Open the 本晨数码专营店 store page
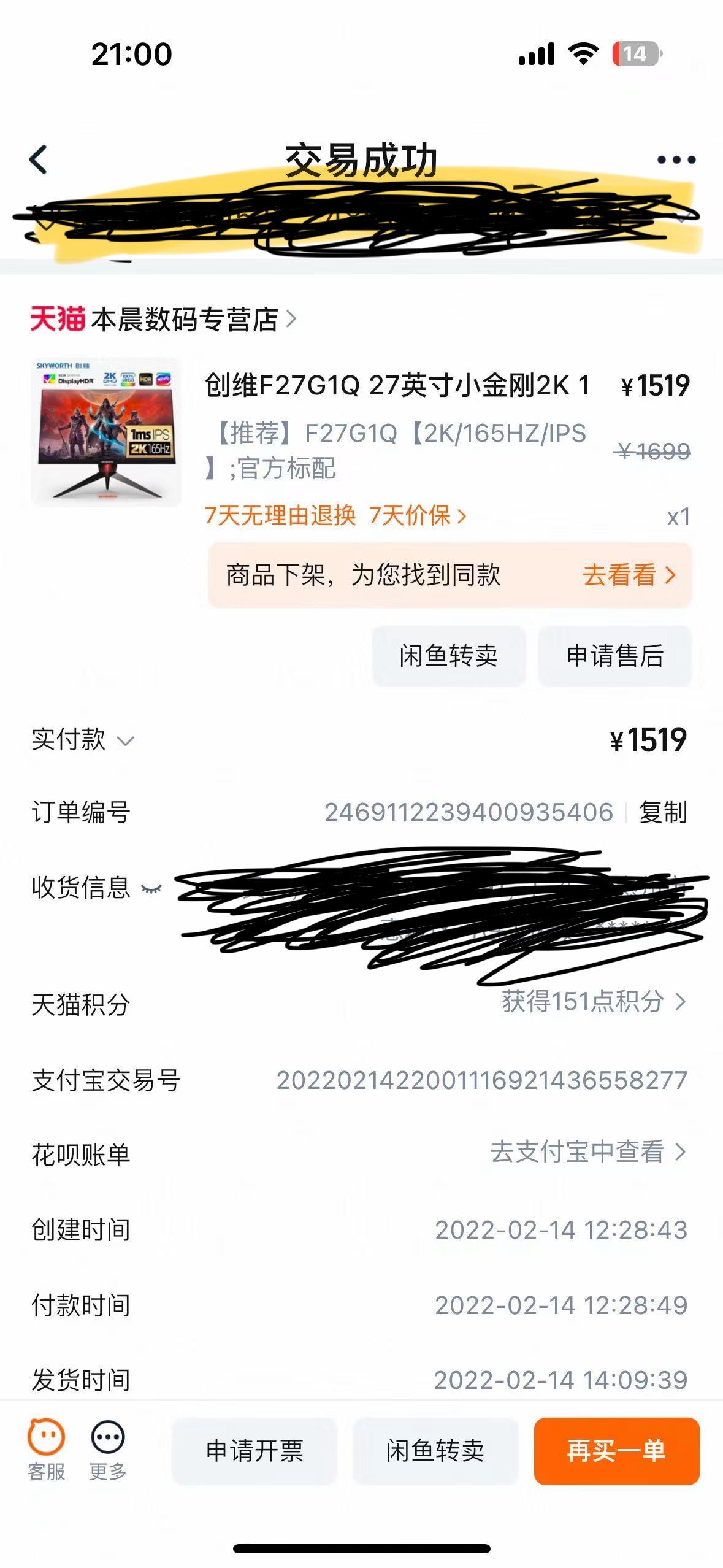Image resolution: width=723 pixels, height=1568 pixels. [184, 320]
